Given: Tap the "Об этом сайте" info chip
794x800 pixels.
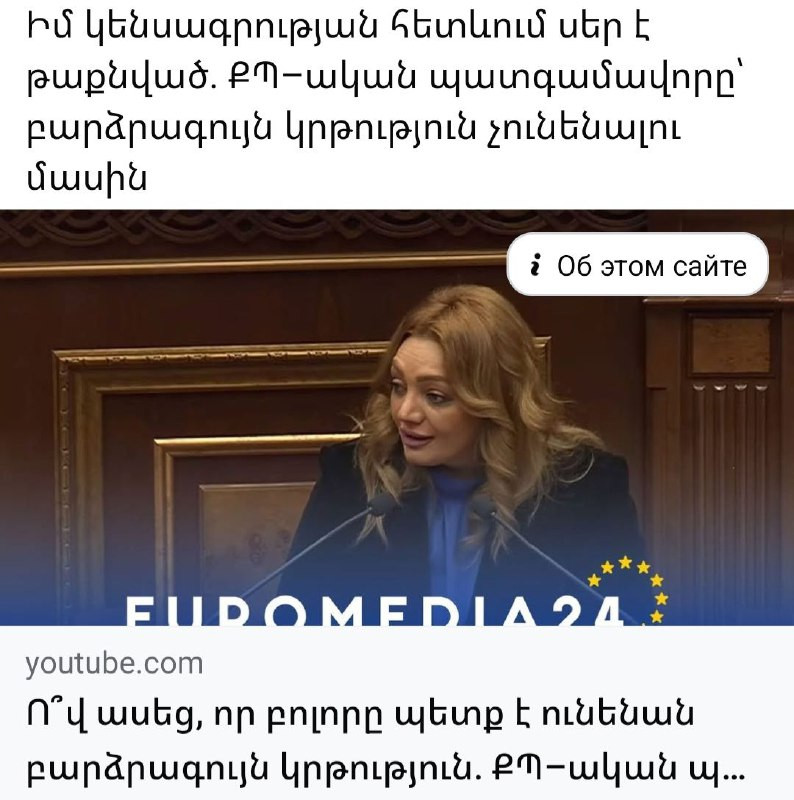Looking at the screenshot, I should pyautogui.click(x=638, y=265).
